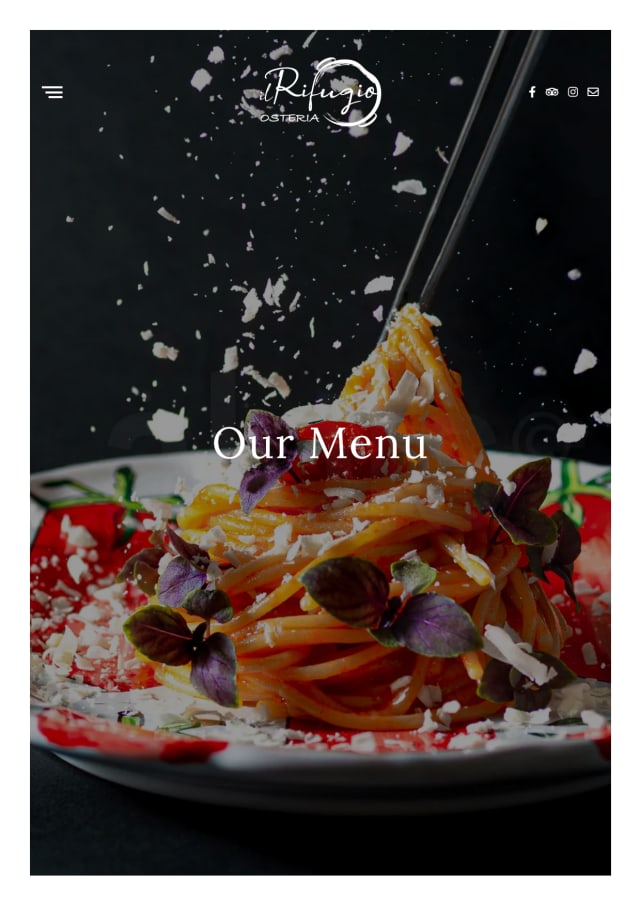Open the Instagram profile icon
Image resolution: width=640 pixels, height=904 pixels.
tap(573, 92)
